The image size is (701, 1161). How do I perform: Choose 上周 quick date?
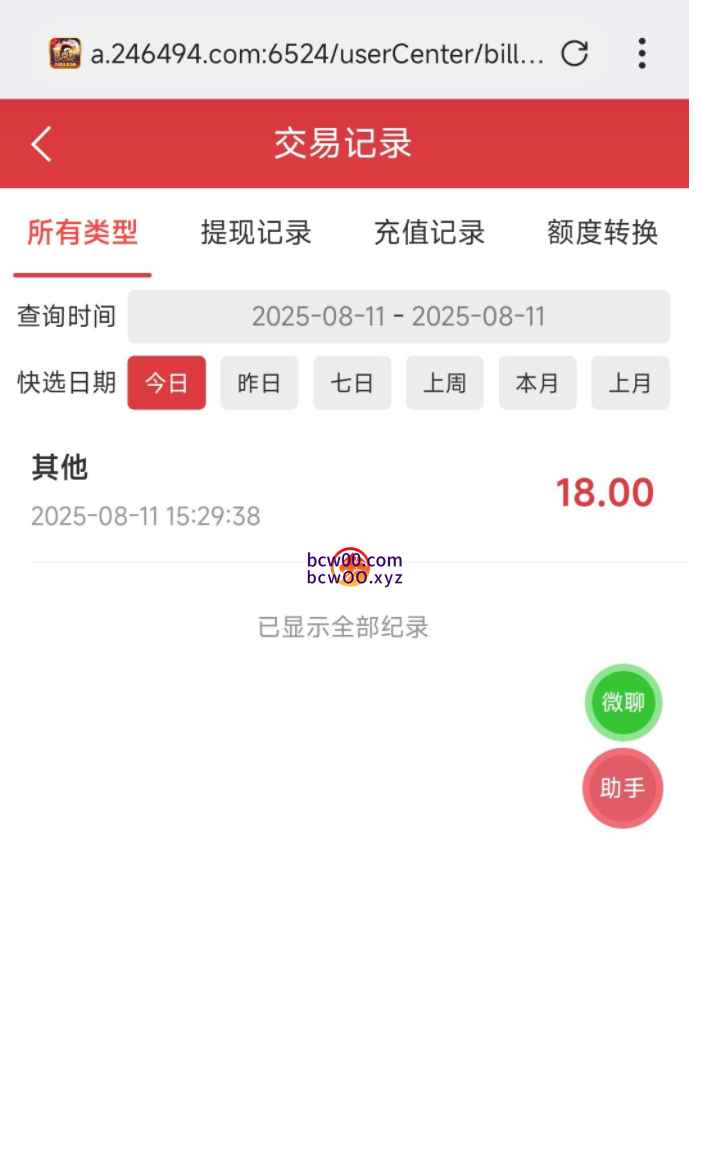[x=445, y=383]
